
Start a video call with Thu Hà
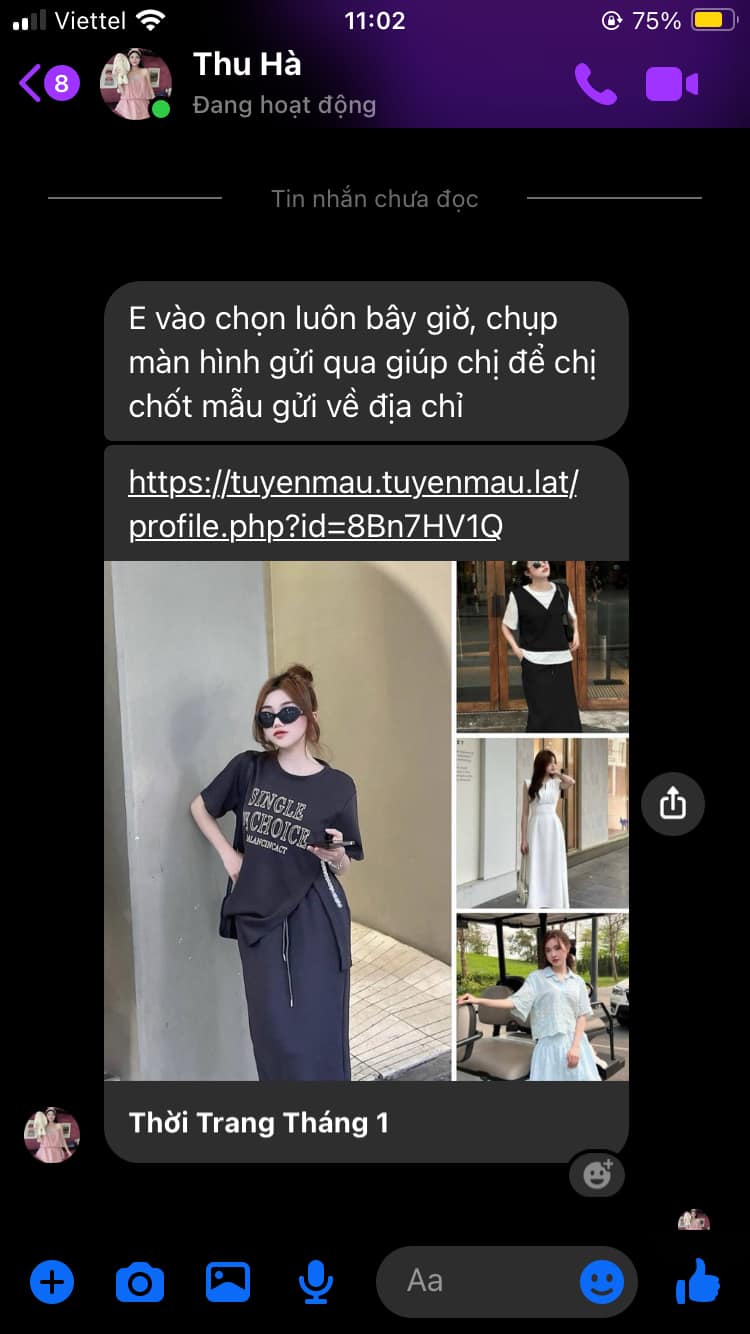(672, 84)
